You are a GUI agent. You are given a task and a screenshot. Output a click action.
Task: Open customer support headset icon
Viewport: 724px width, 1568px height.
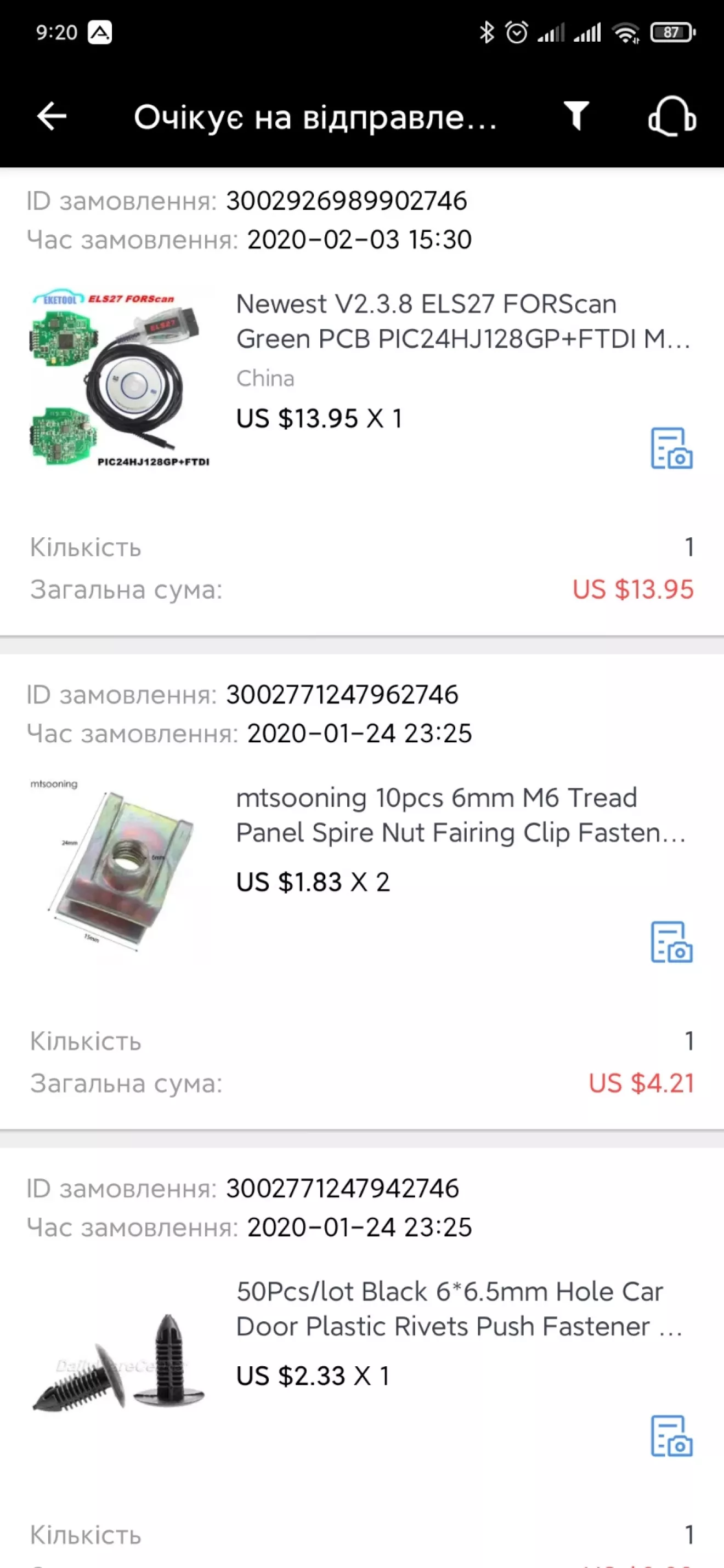coord(672,116)
